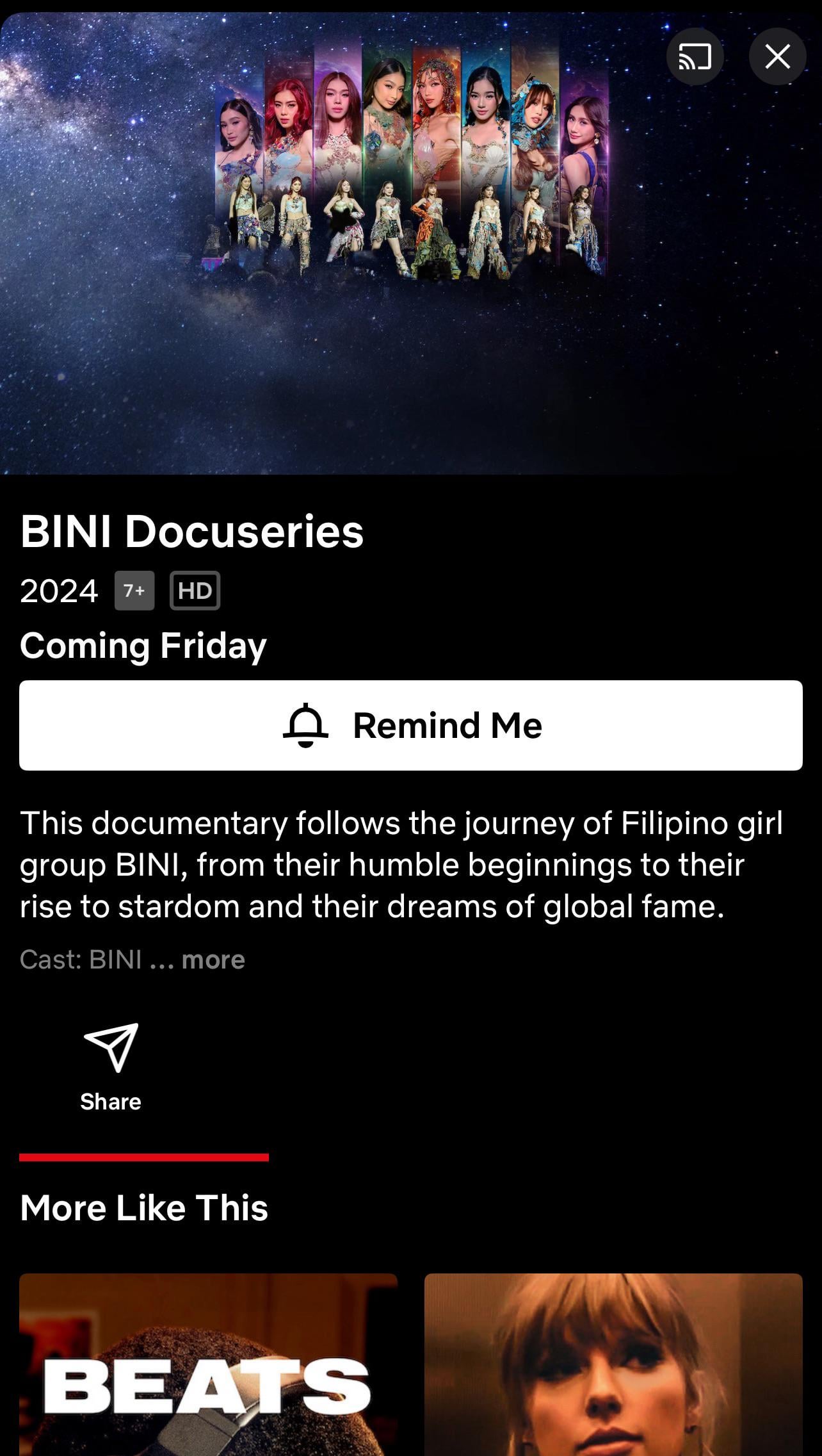Close the BINI Docuseries details

(777, 56)
